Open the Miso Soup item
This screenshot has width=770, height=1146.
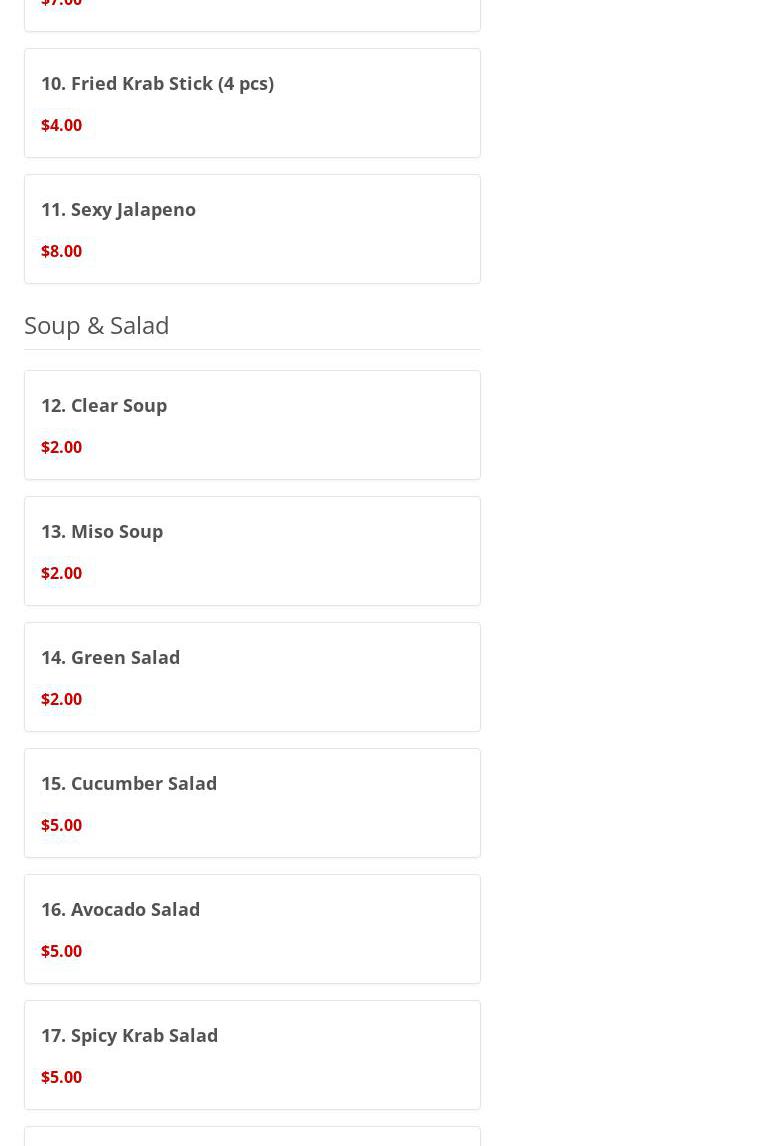coord(252,551)
